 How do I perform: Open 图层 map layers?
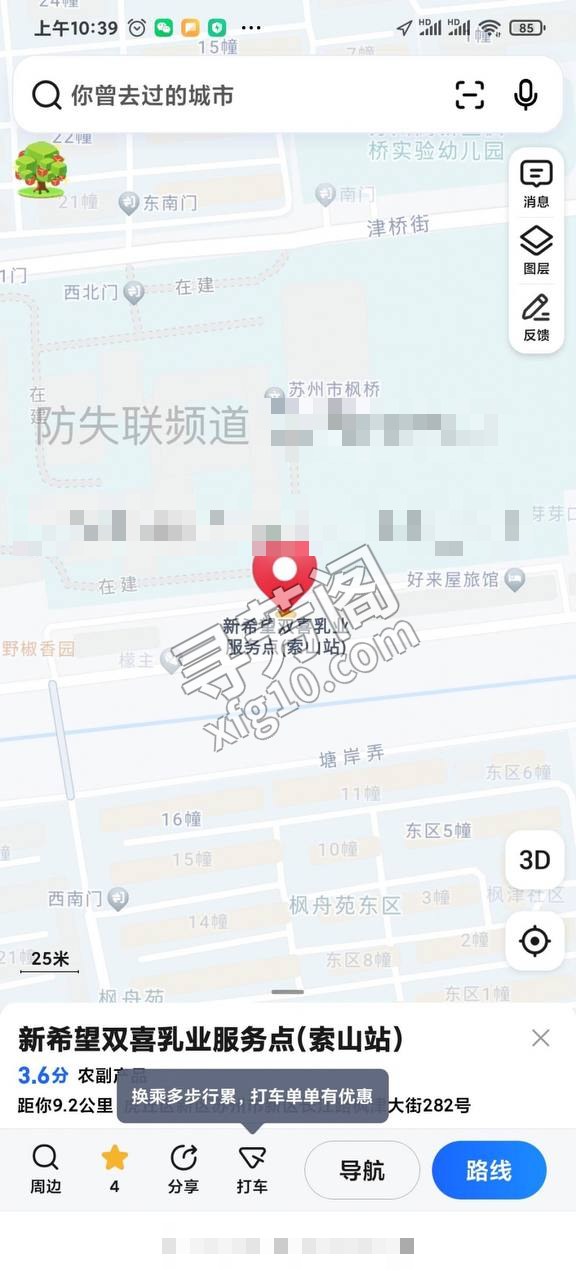coord(536,250)
